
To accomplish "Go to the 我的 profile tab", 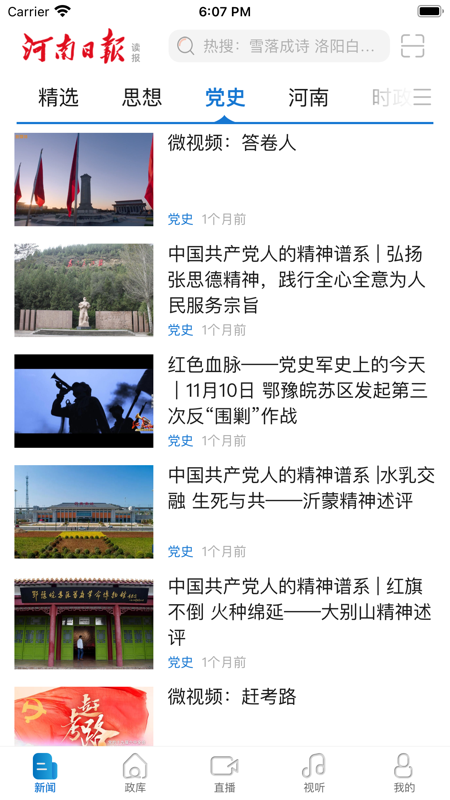I will pyautogui.click(x=404, y=773).
